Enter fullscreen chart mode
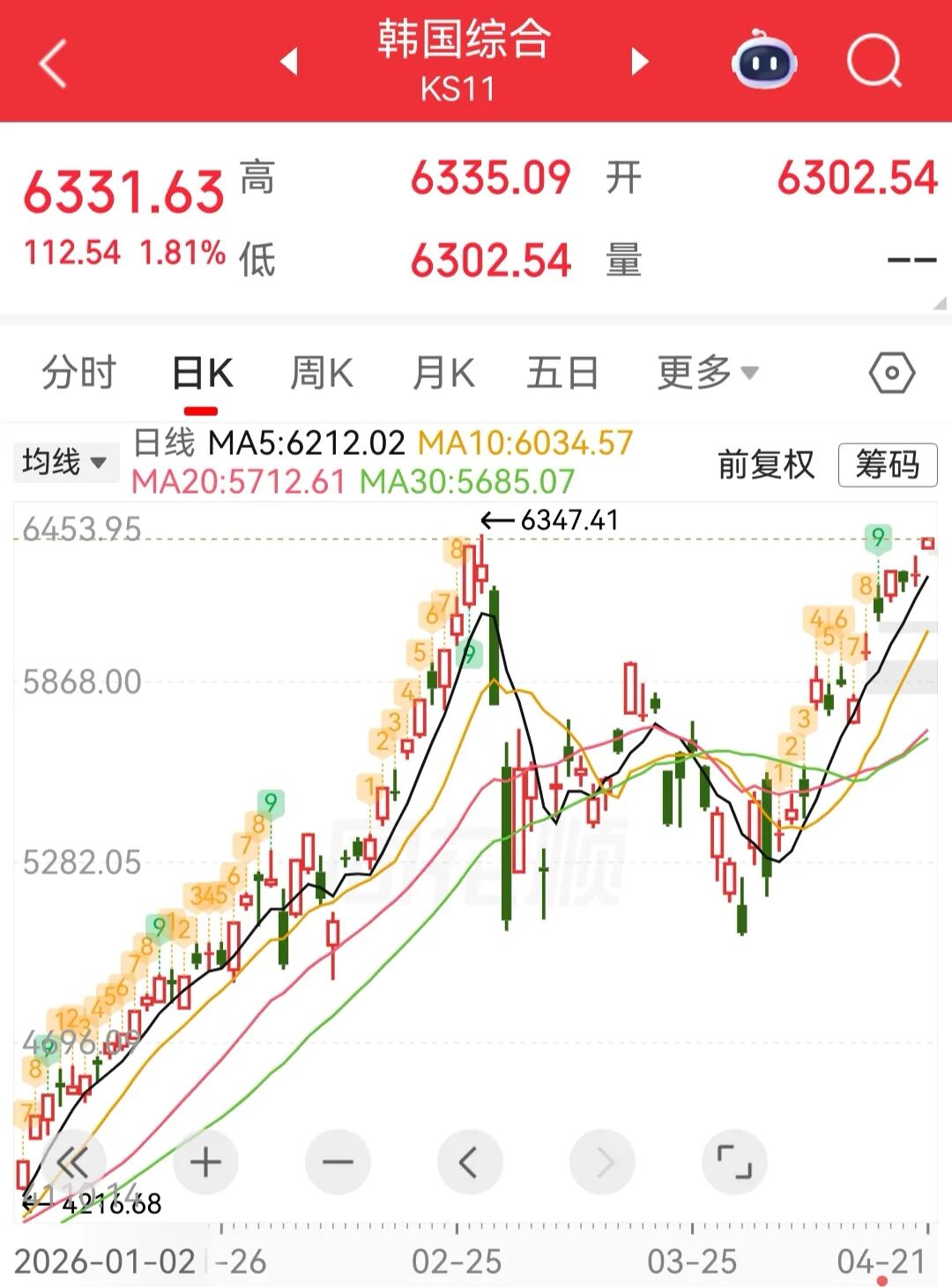Screen dimensions: 952x1287 [x=734, y=1162]
